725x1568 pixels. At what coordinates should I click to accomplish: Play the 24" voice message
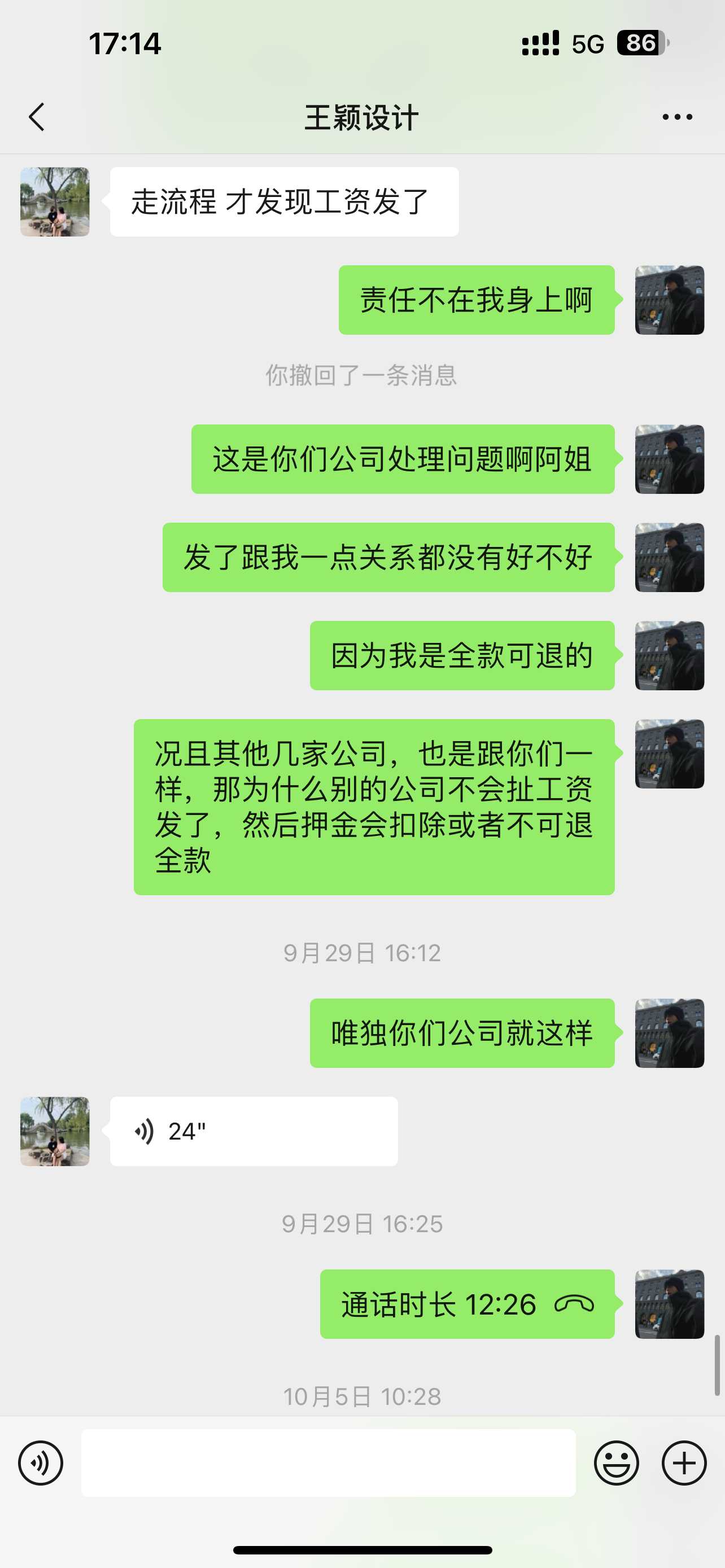(253, 1132)
